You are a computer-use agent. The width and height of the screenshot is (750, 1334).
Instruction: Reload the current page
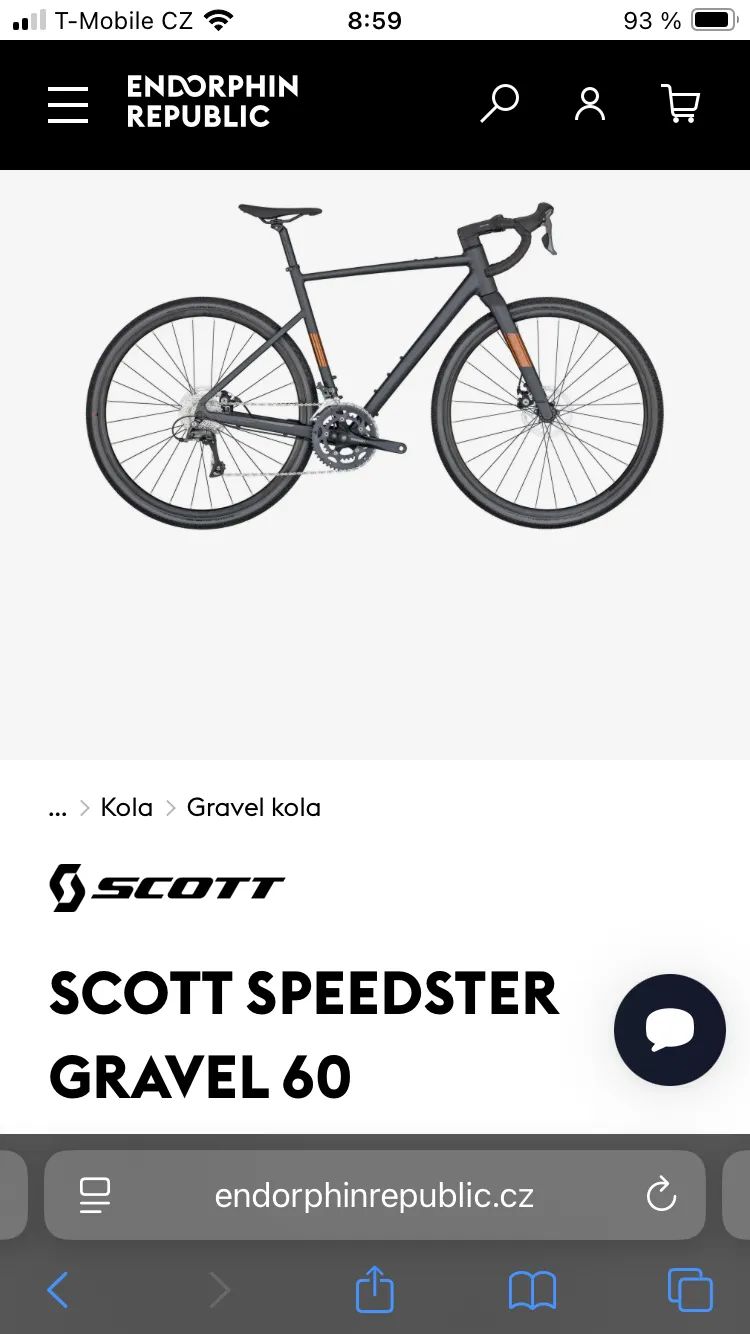pyautogui.click(x=661, y=1195)
